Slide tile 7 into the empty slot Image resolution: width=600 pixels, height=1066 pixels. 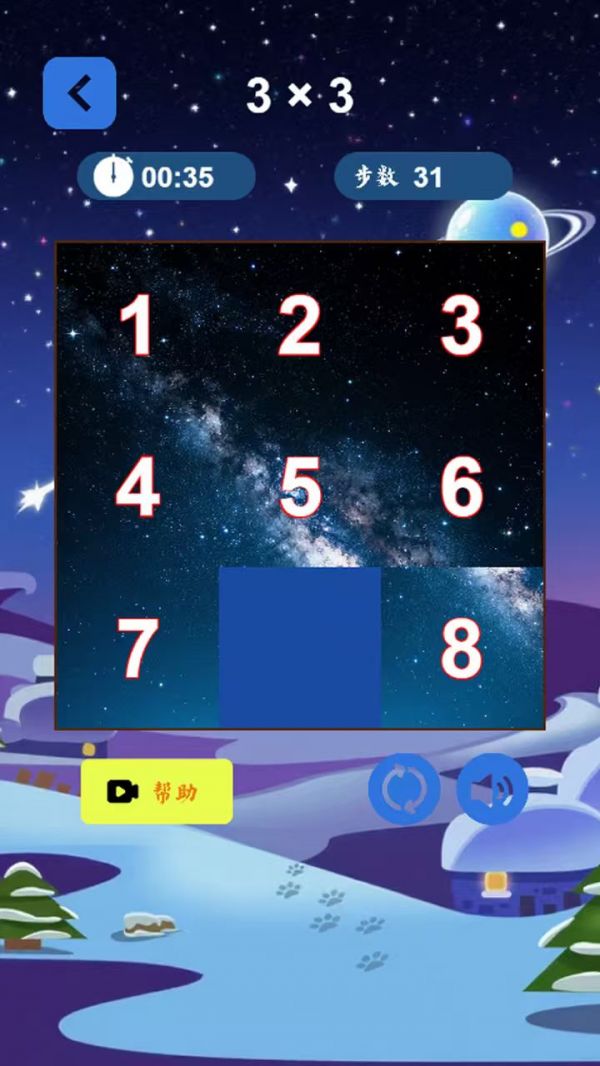click(137, 647)
